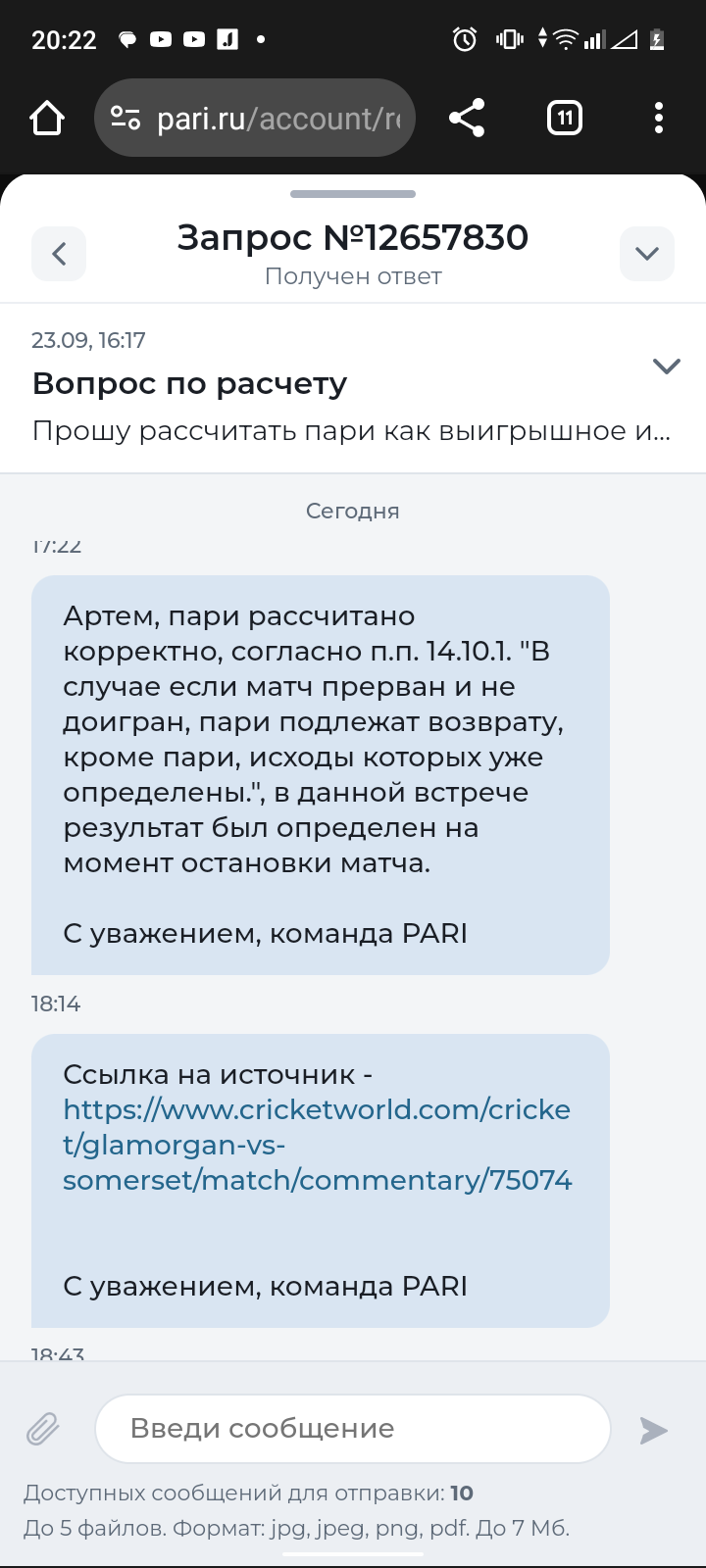Open the dropdown chevron next to request title

[x=646, y=254]
